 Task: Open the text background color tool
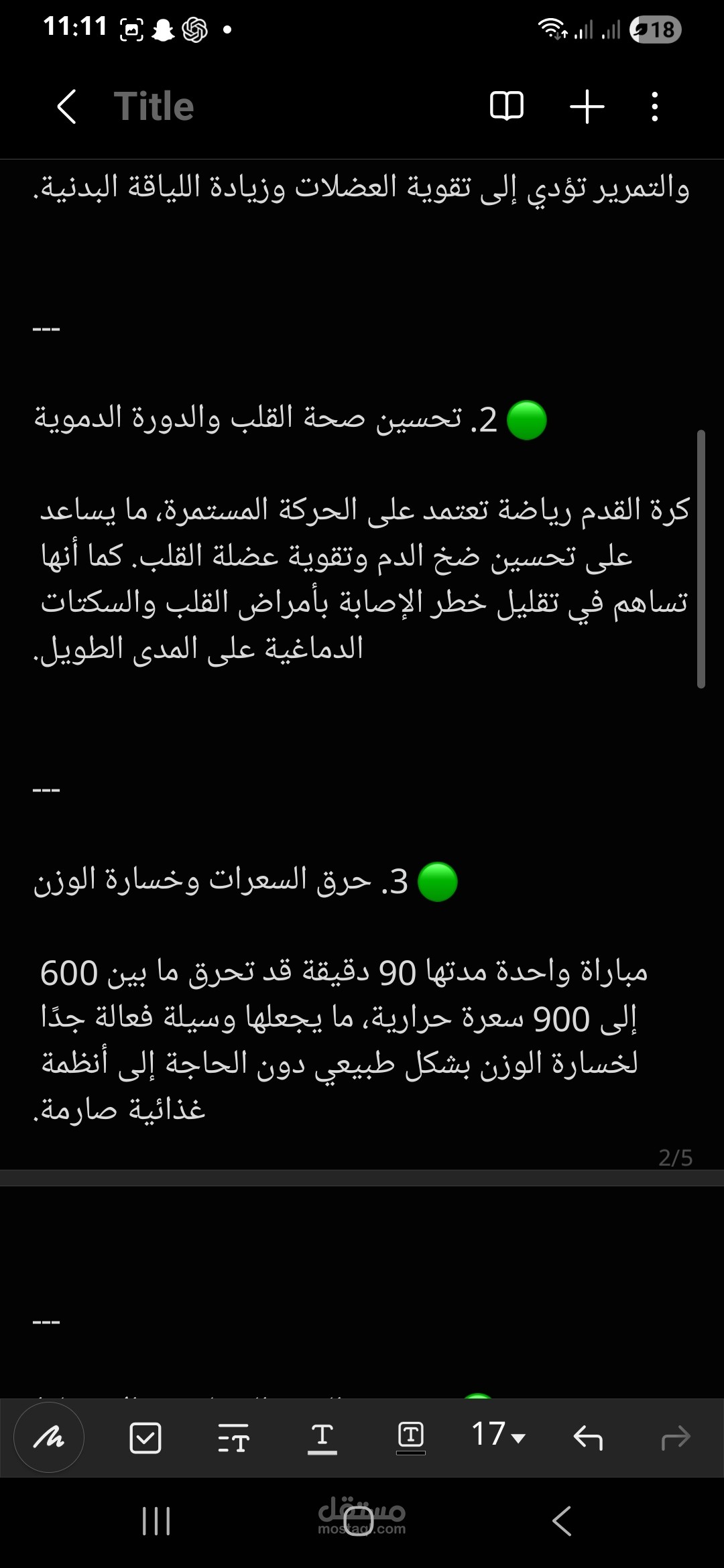[x=411, y=1437]
